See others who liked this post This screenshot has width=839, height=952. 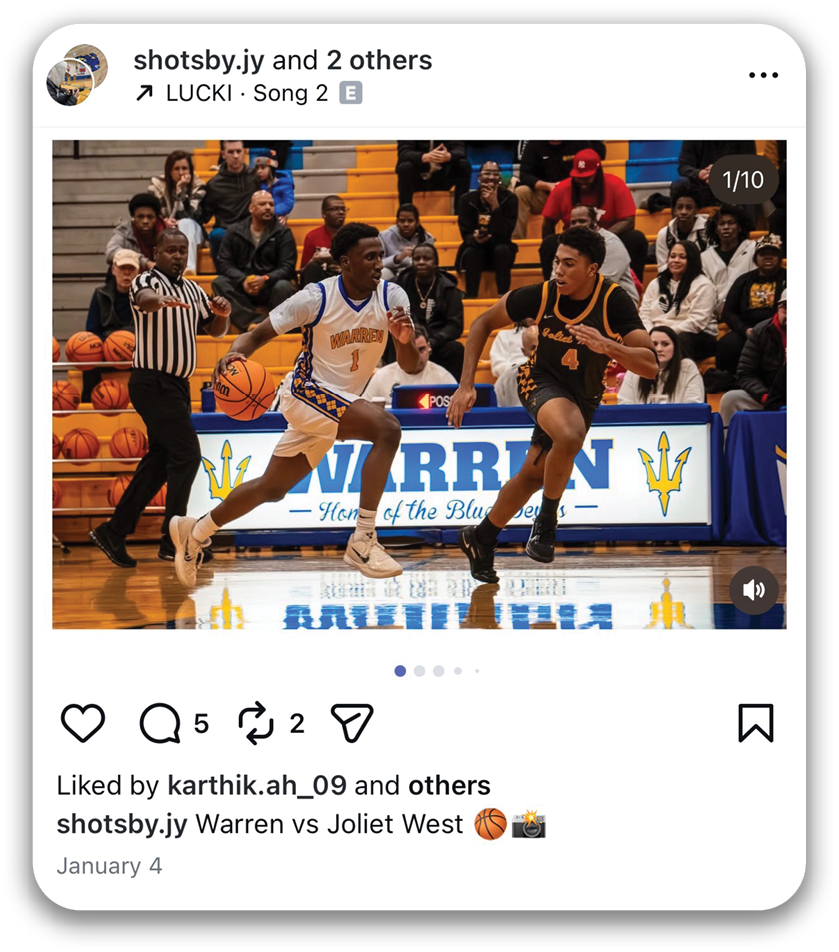[449, 785]
